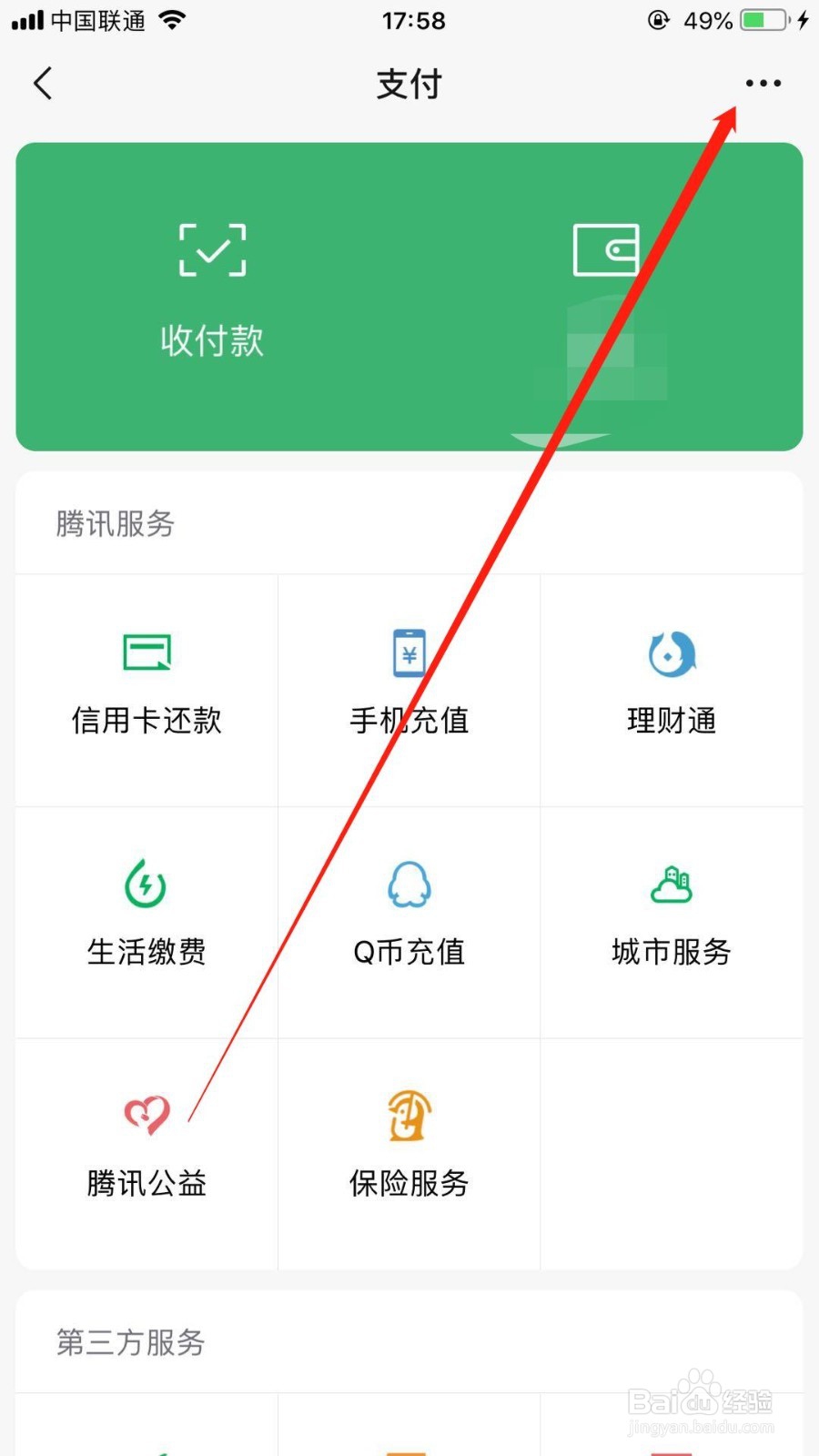
Task: Select 信用卡还款 credit card repayment
Action: click(146, 687)
